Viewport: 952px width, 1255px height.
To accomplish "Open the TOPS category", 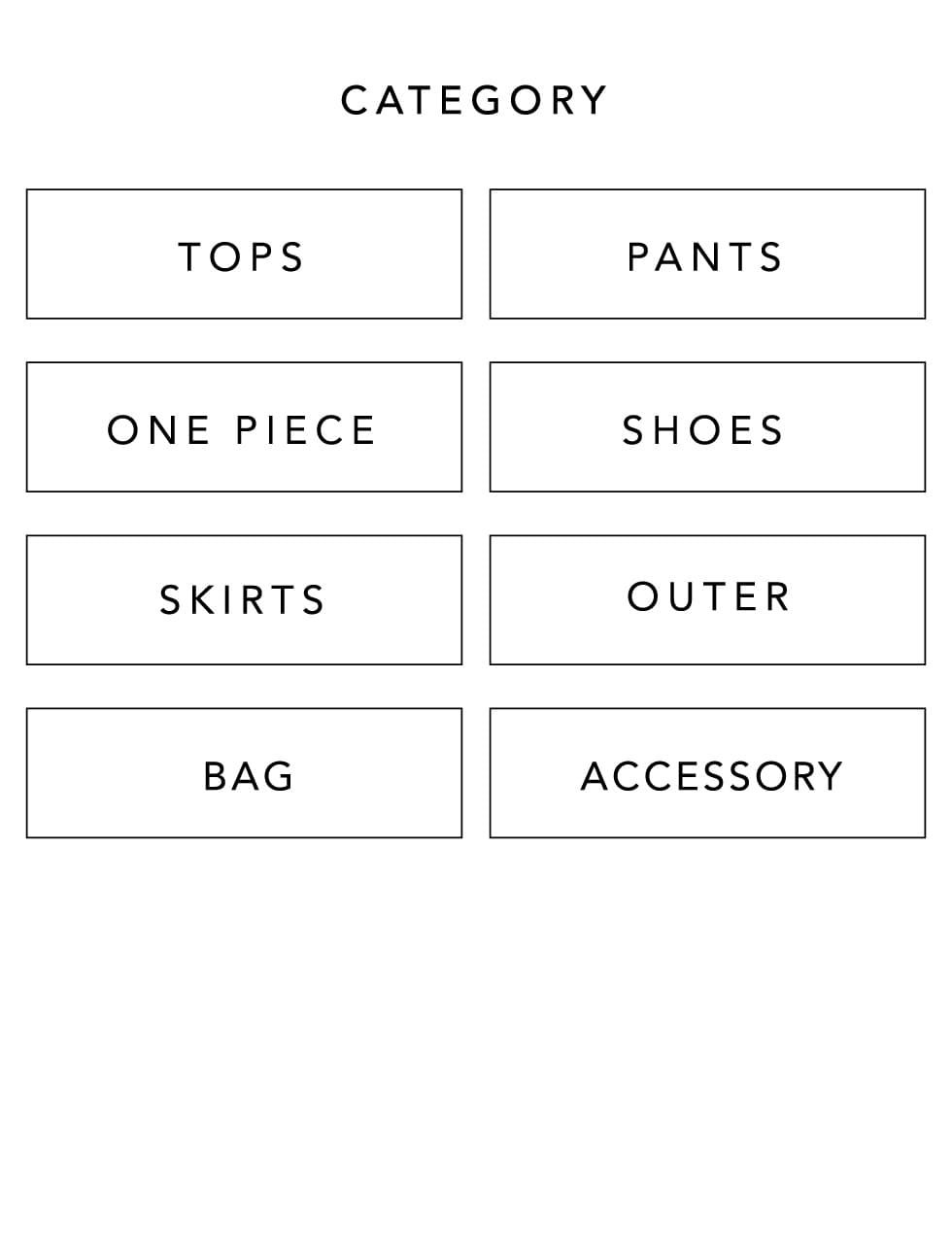I will [x=244, y=254].
